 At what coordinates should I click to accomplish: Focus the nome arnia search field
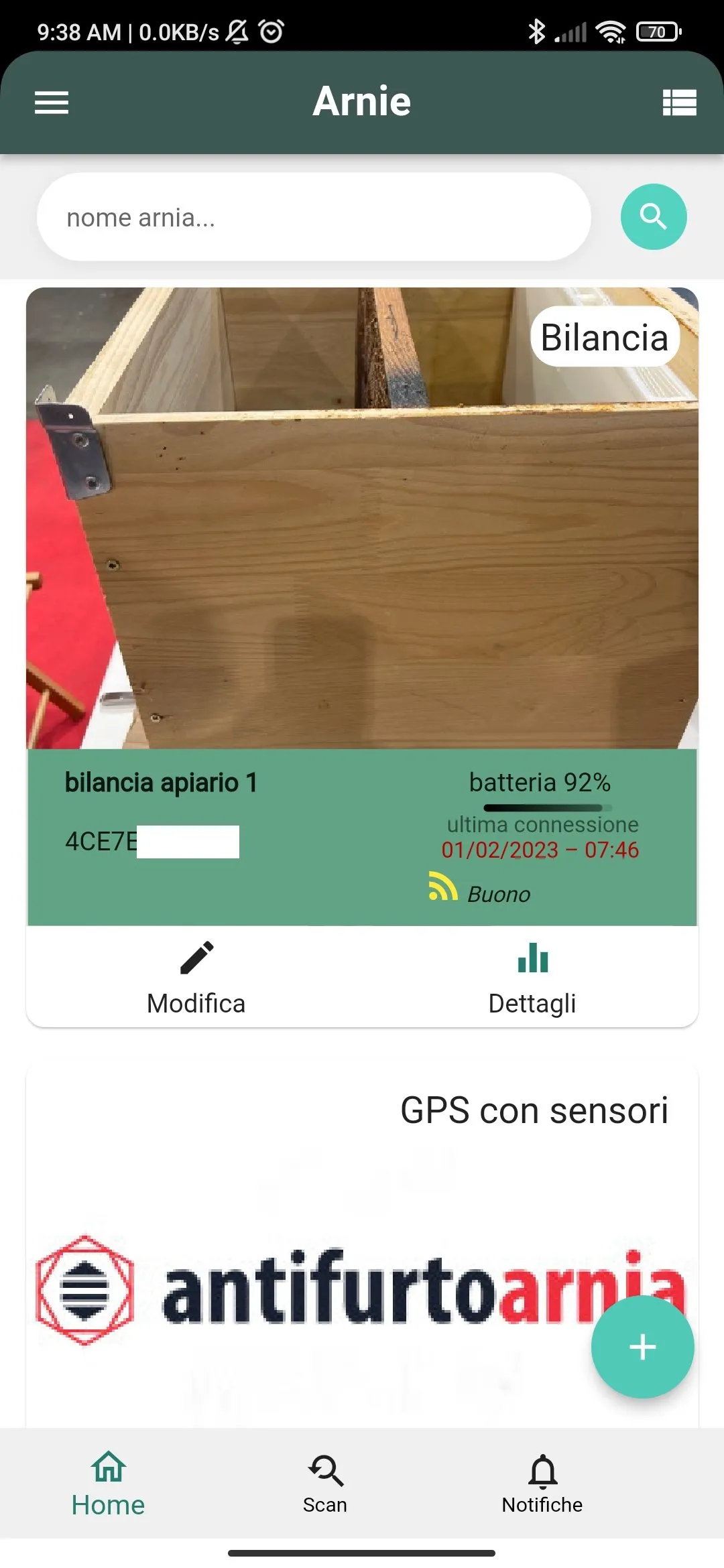pos(314,218)
